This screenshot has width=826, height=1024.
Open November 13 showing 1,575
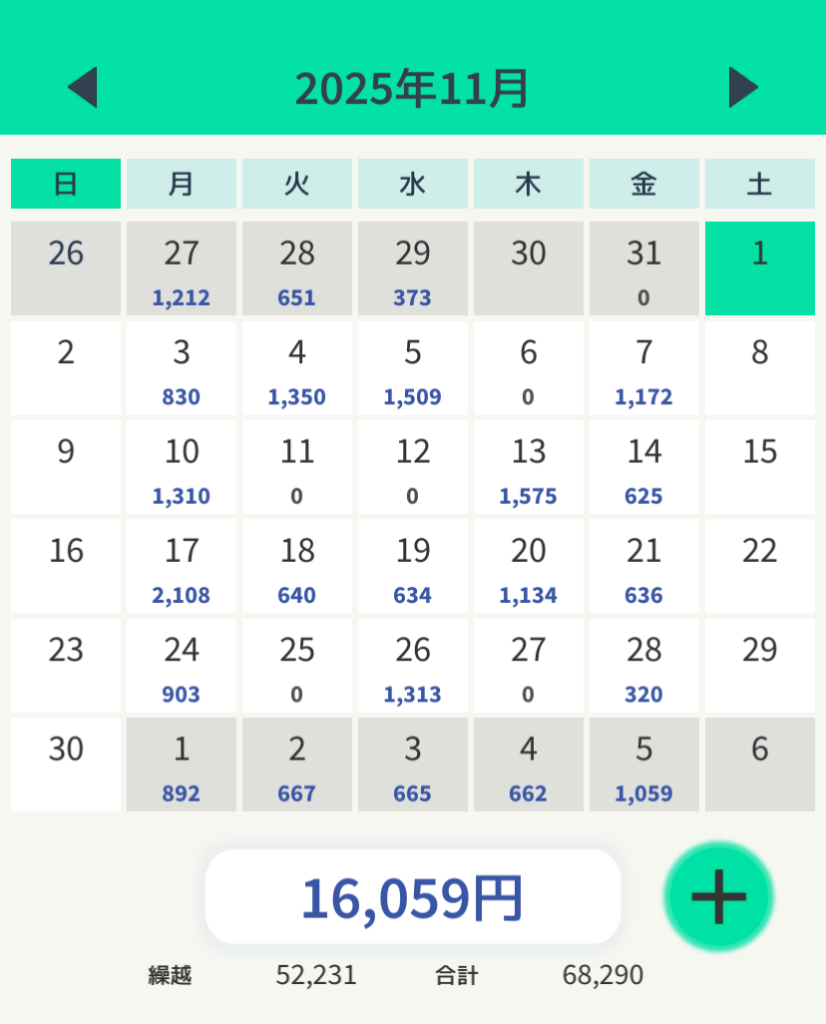coord(528,467)
